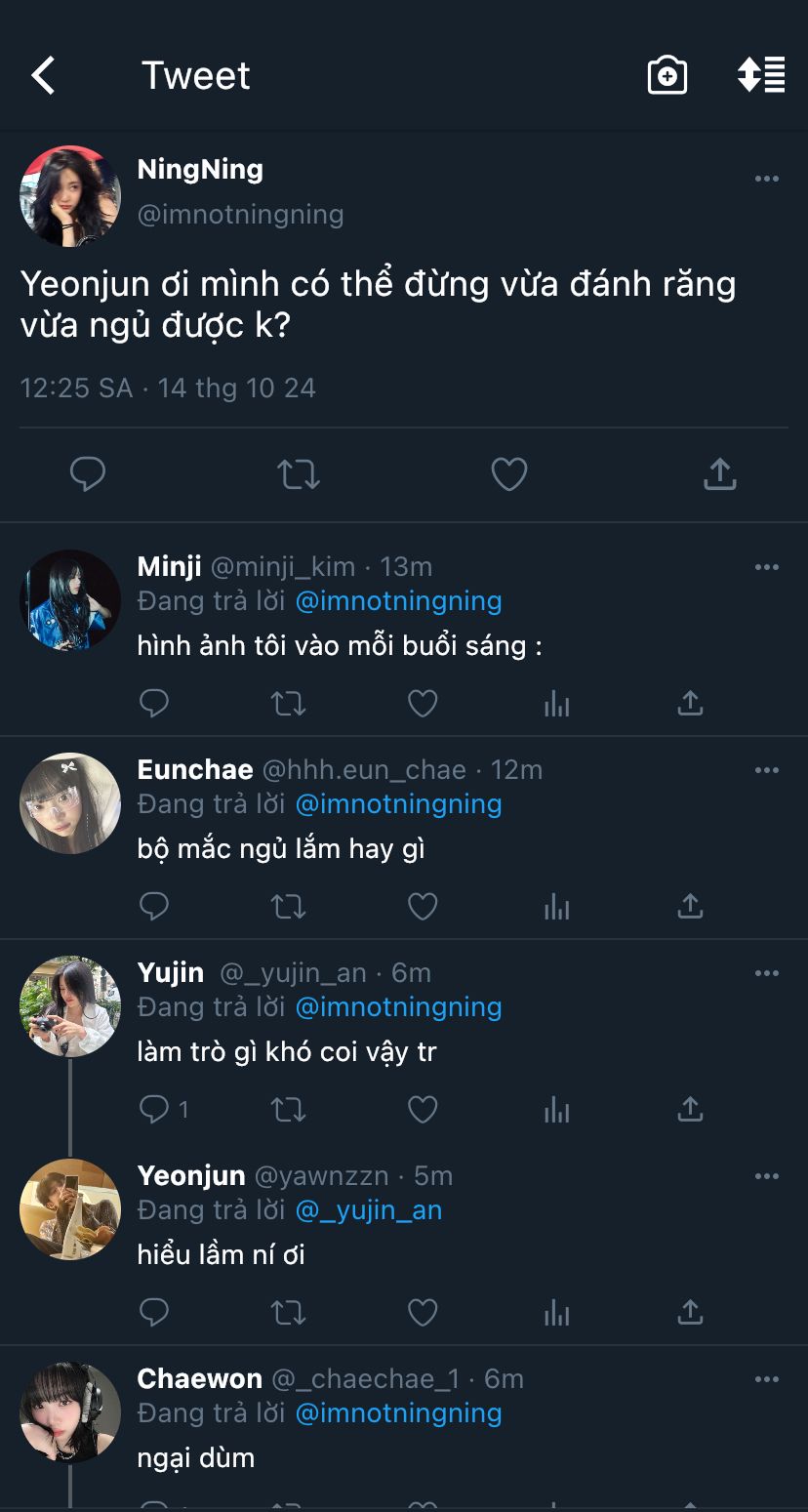Like Yeonjun's reply
The width and height of the screenshot is (808, 1512).
(x=422, y=1313)
